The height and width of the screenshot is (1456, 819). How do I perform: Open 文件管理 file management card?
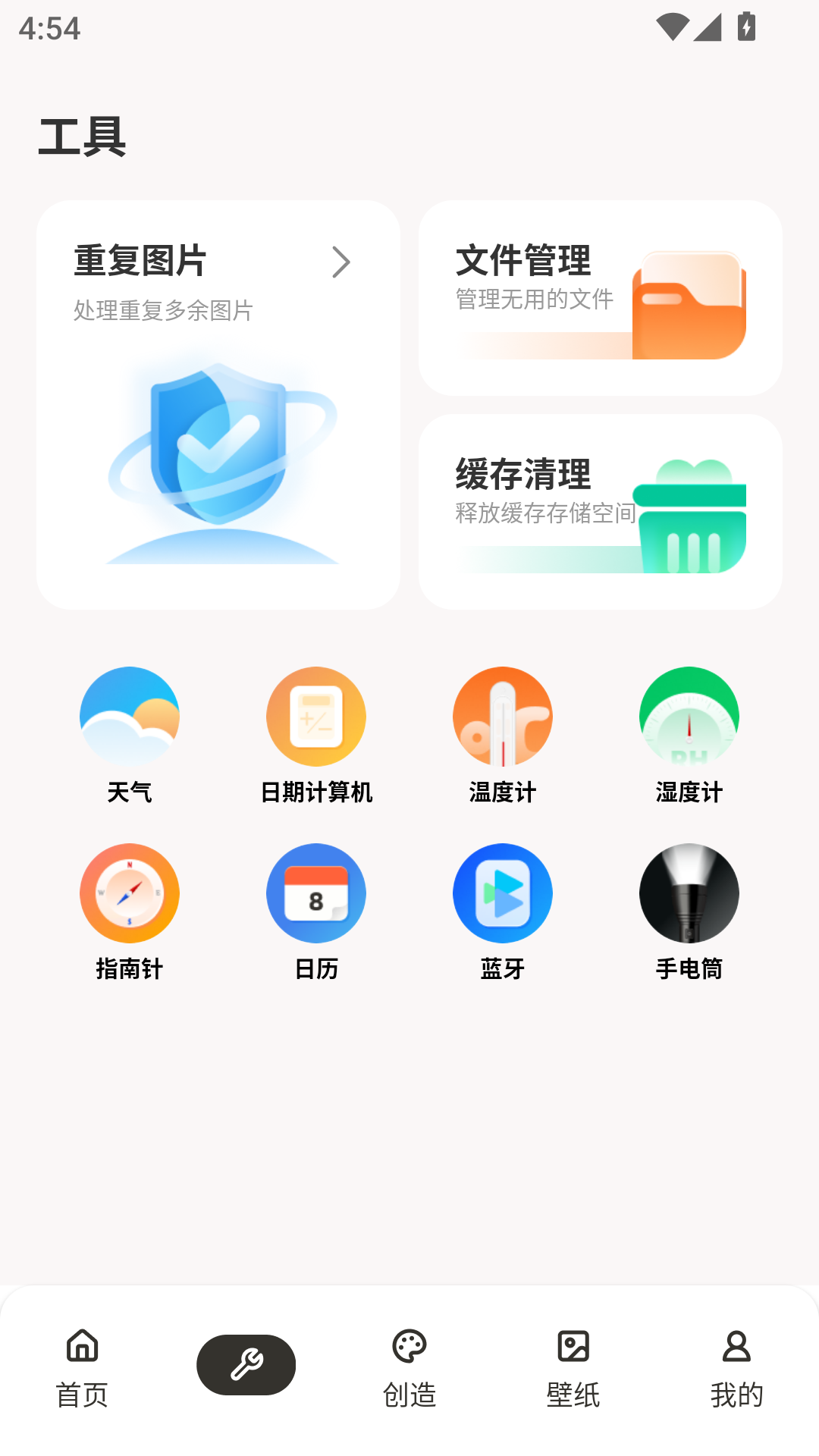coord(600,298)
